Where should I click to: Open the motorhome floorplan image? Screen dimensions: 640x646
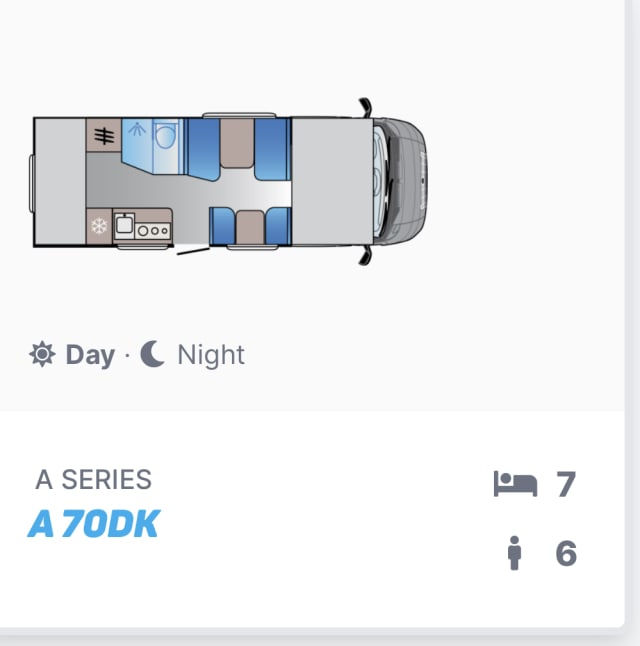pyautogui.click(x=230, y=182)
